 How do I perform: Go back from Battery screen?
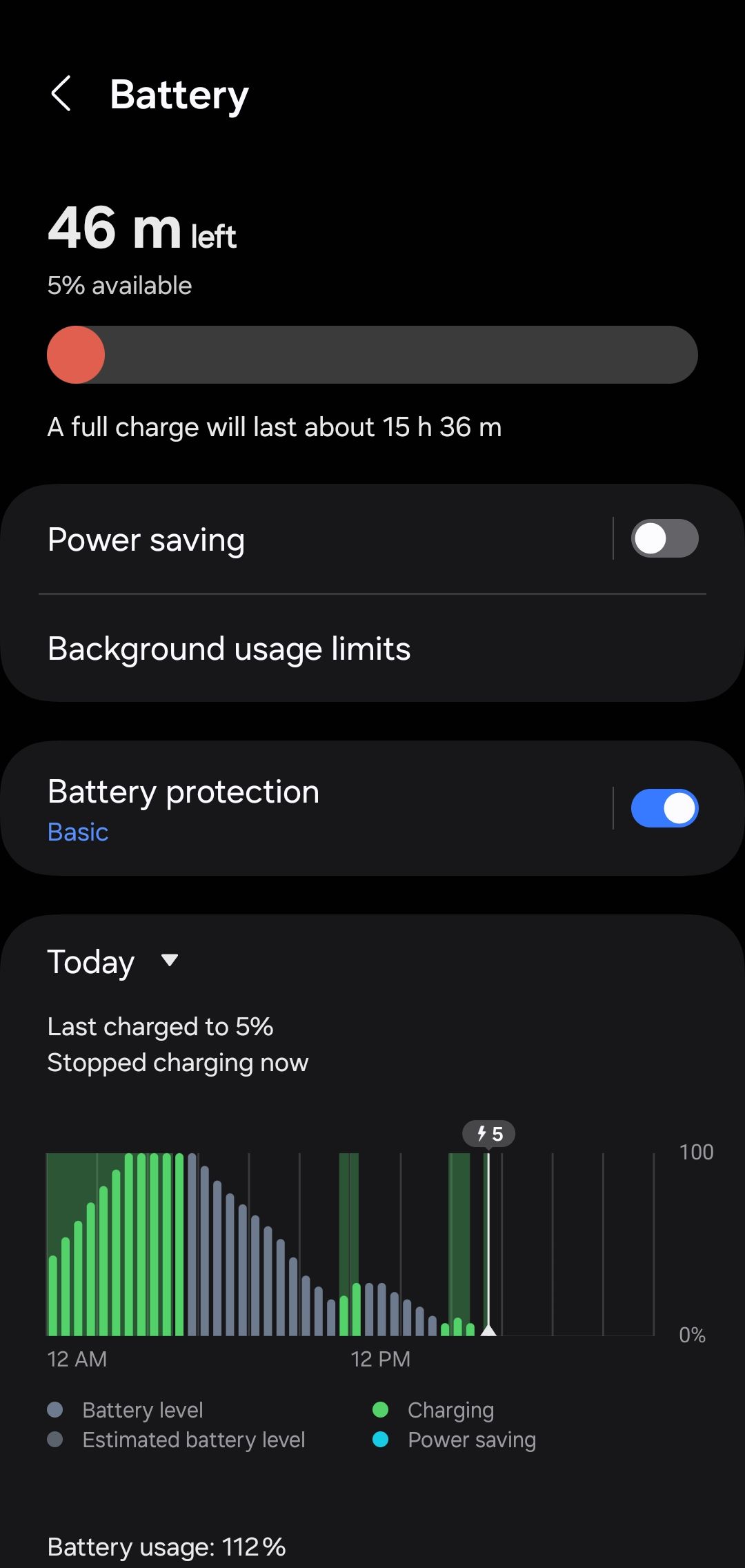61,94
